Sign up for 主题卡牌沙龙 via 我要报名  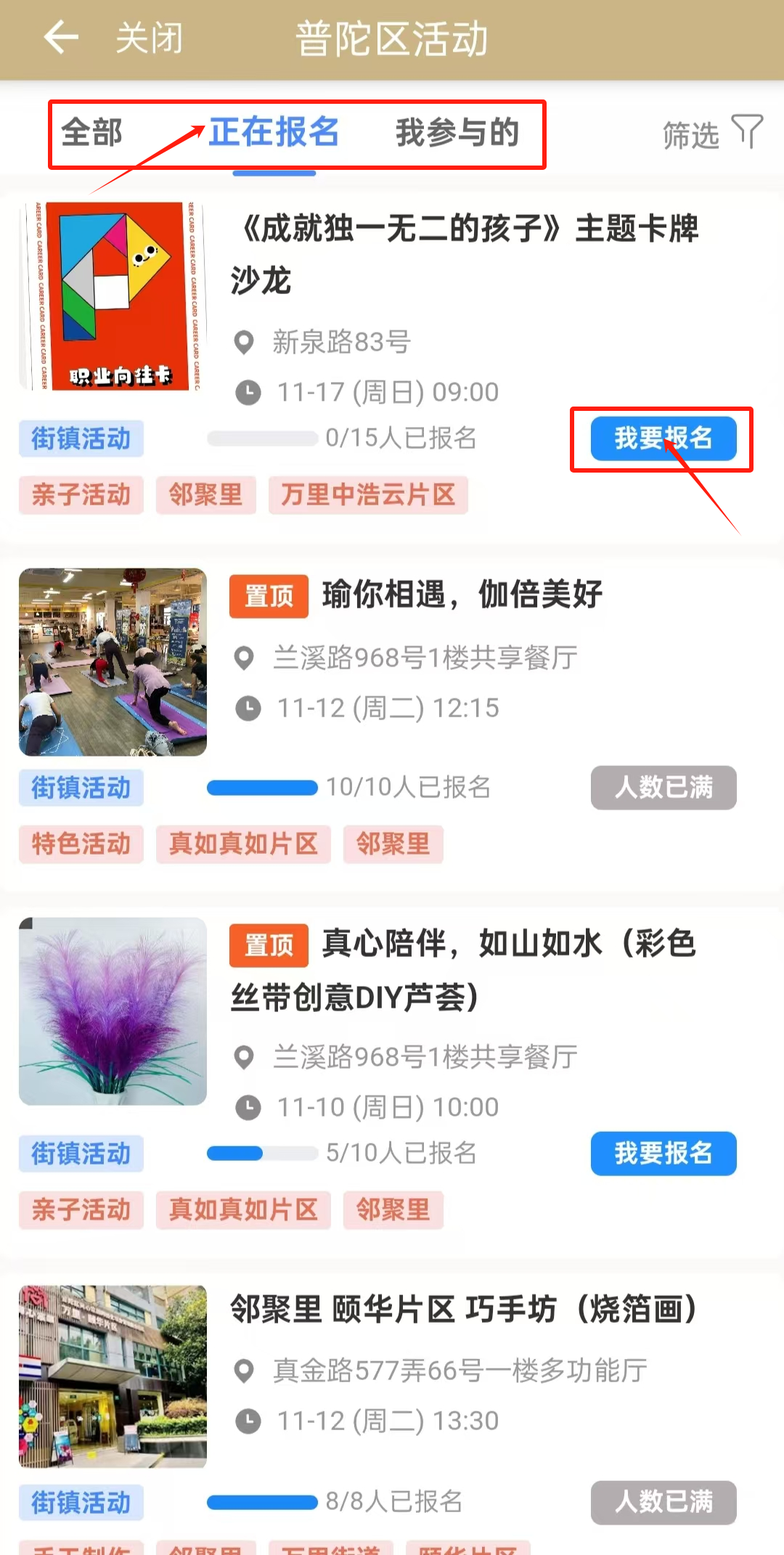pos(663,438)
